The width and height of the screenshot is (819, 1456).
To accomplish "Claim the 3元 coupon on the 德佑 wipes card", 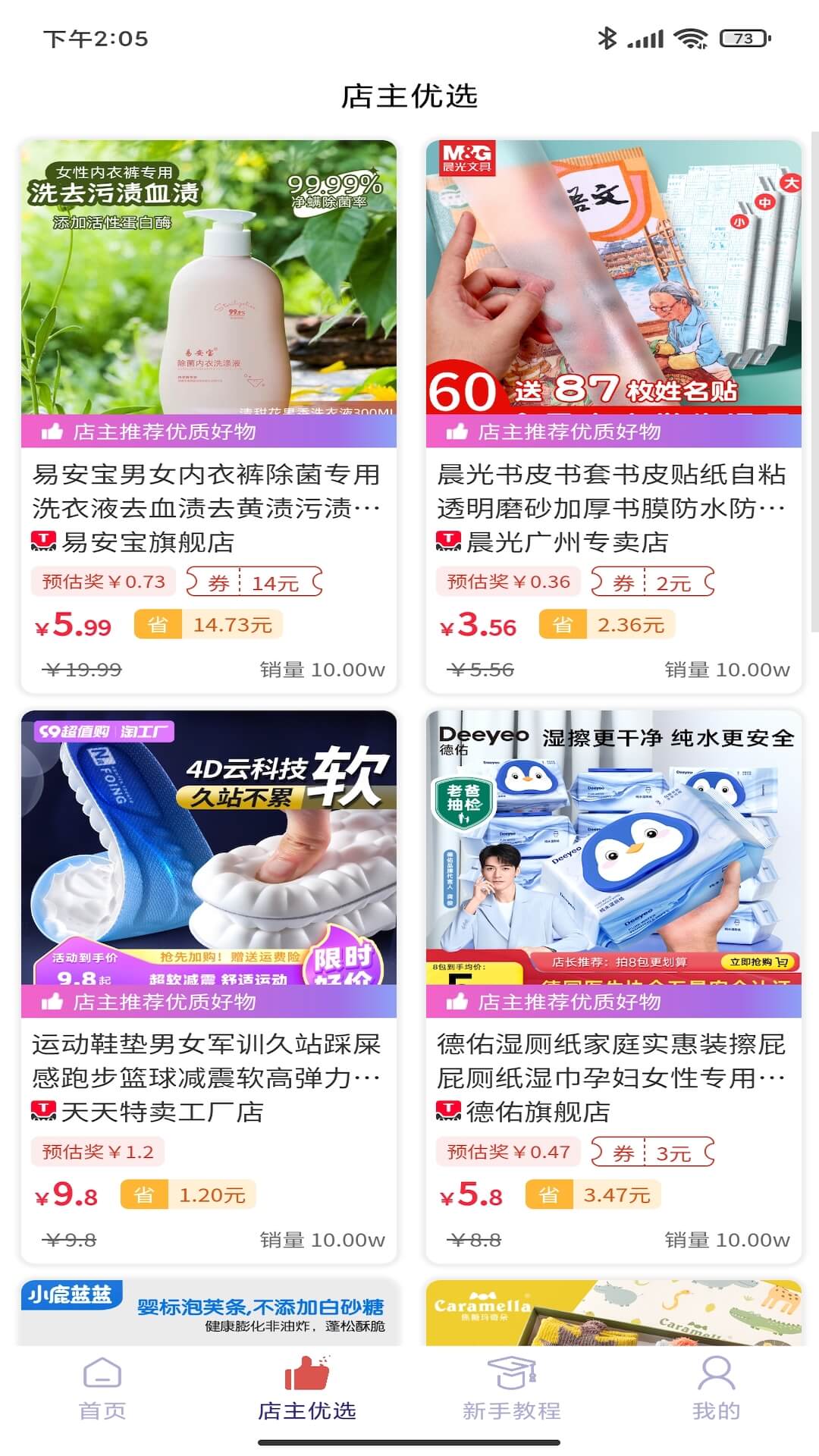I will 652,1153.
